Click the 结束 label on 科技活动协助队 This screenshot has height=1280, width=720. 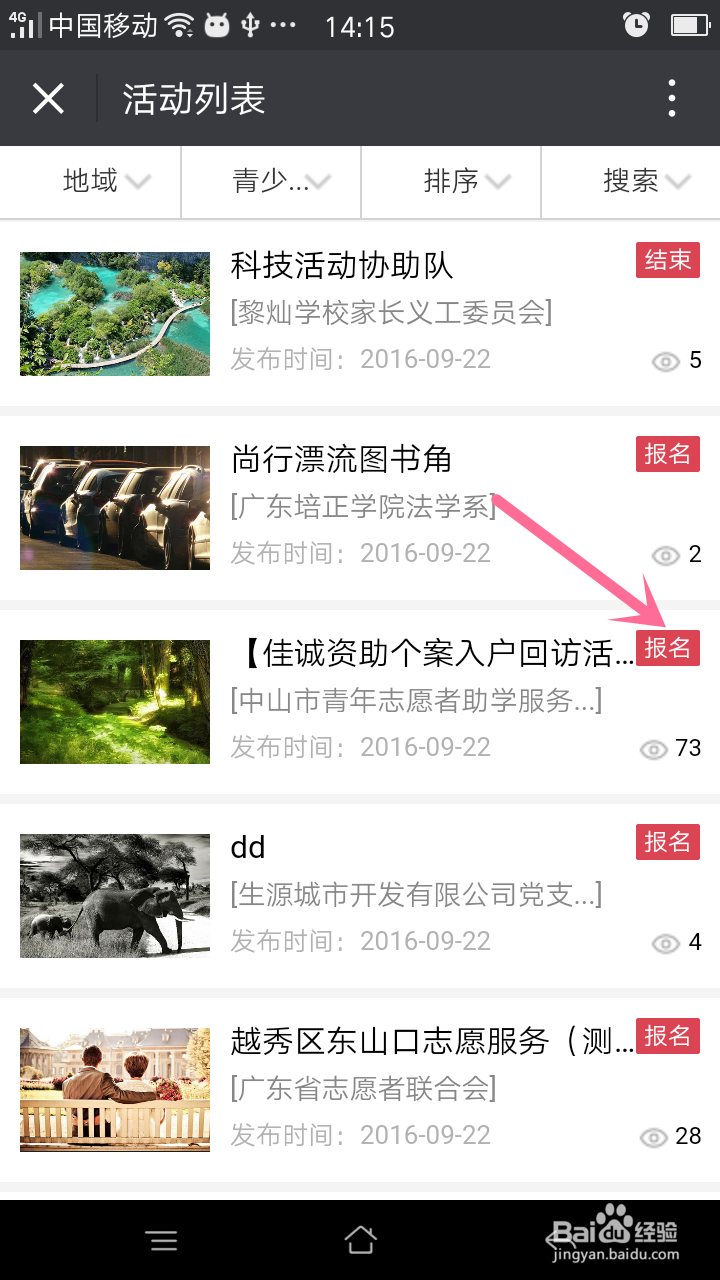coord(667,260)
